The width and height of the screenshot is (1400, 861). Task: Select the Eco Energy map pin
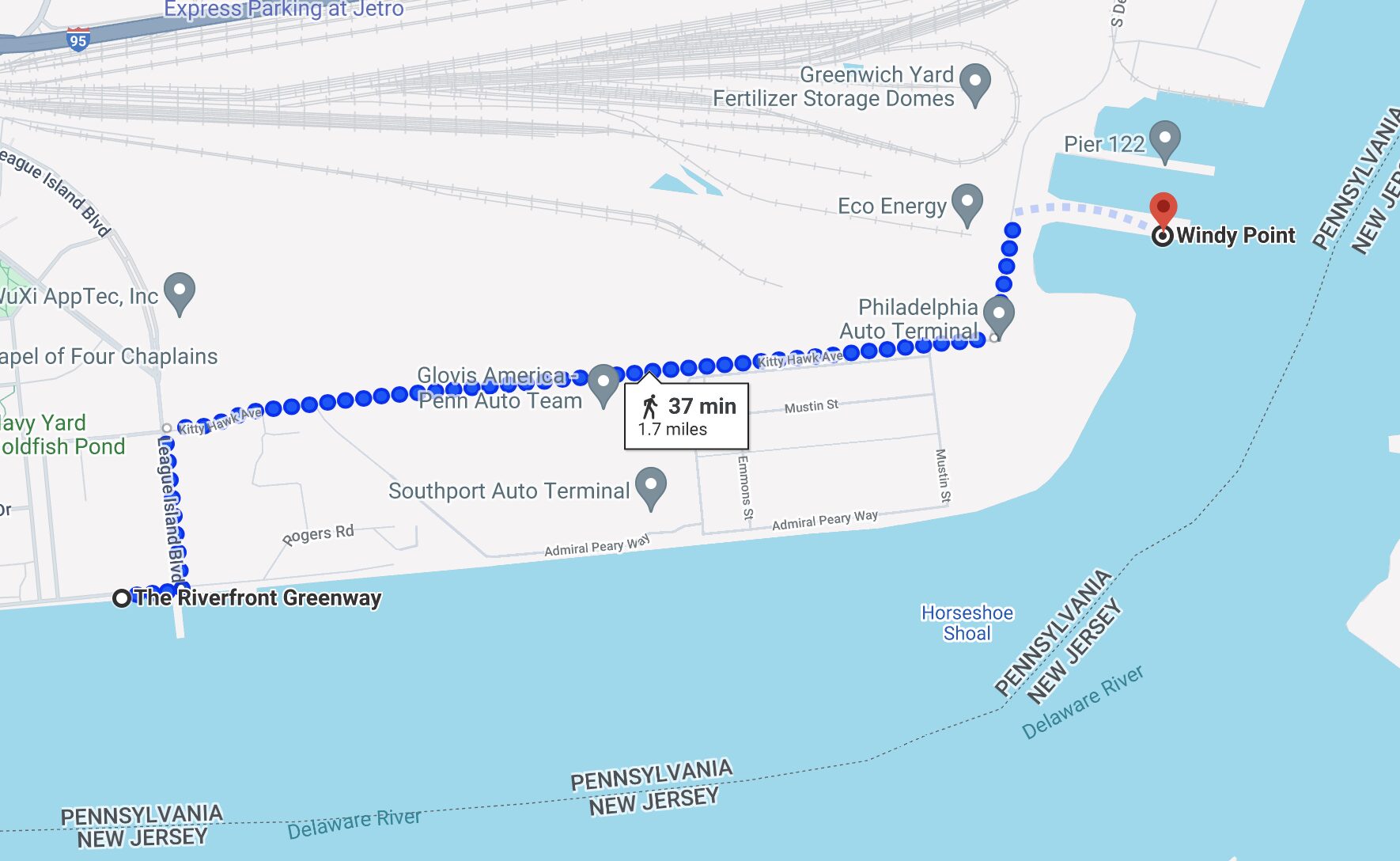click(x=967, y=203)
